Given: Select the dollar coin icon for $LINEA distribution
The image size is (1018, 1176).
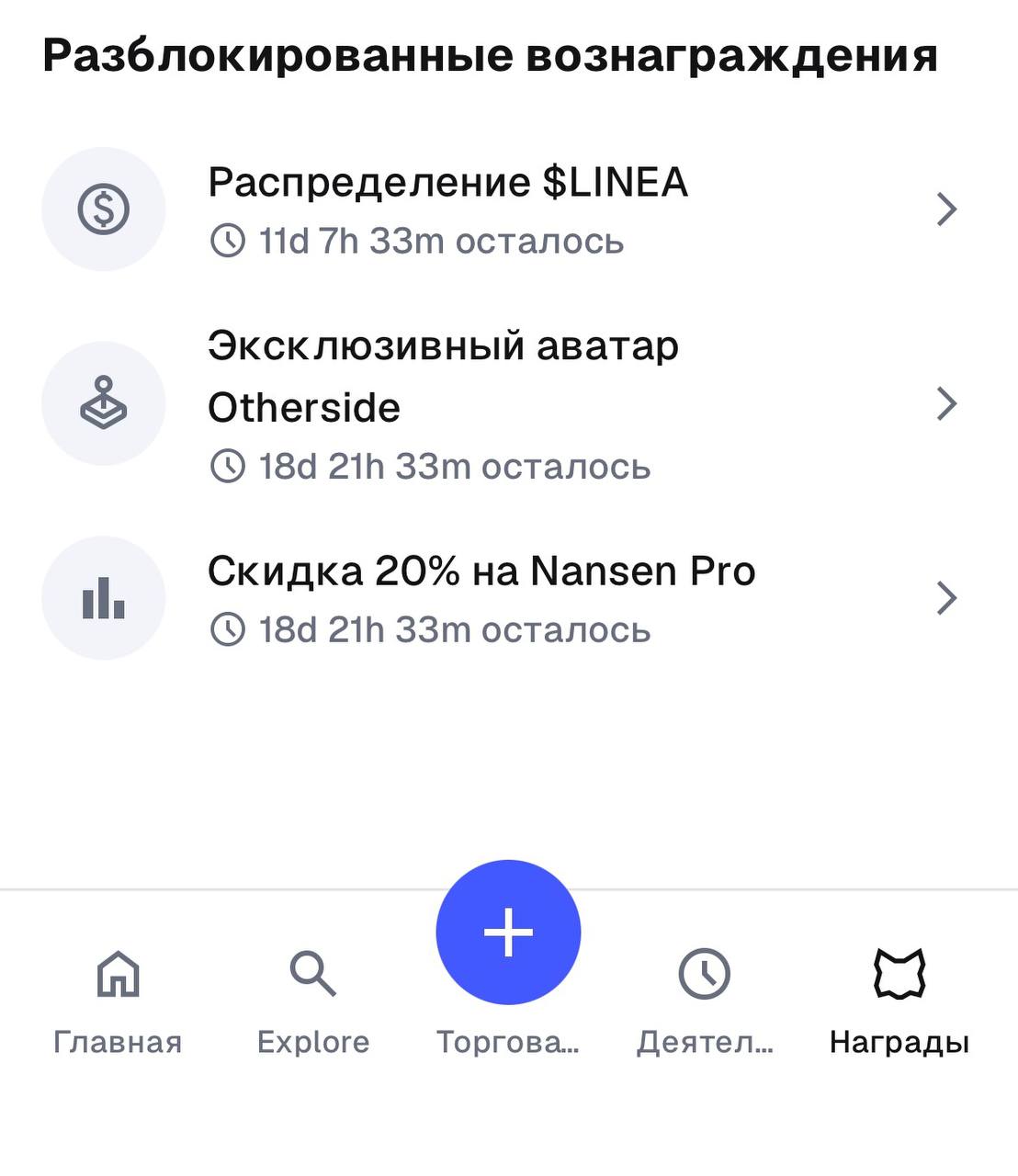Looking at the screenshot, I should [104, 209].
